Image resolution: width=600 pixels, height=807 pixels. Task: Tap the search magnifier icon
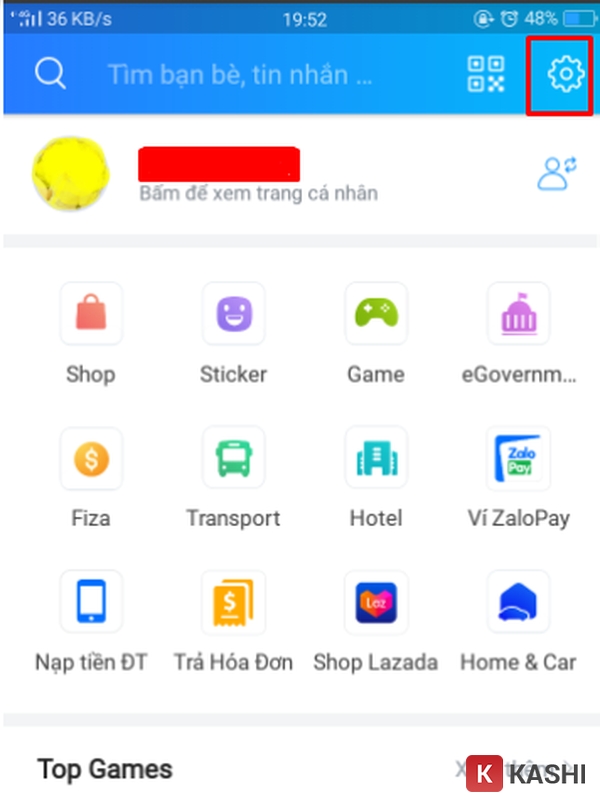point(50,74)
